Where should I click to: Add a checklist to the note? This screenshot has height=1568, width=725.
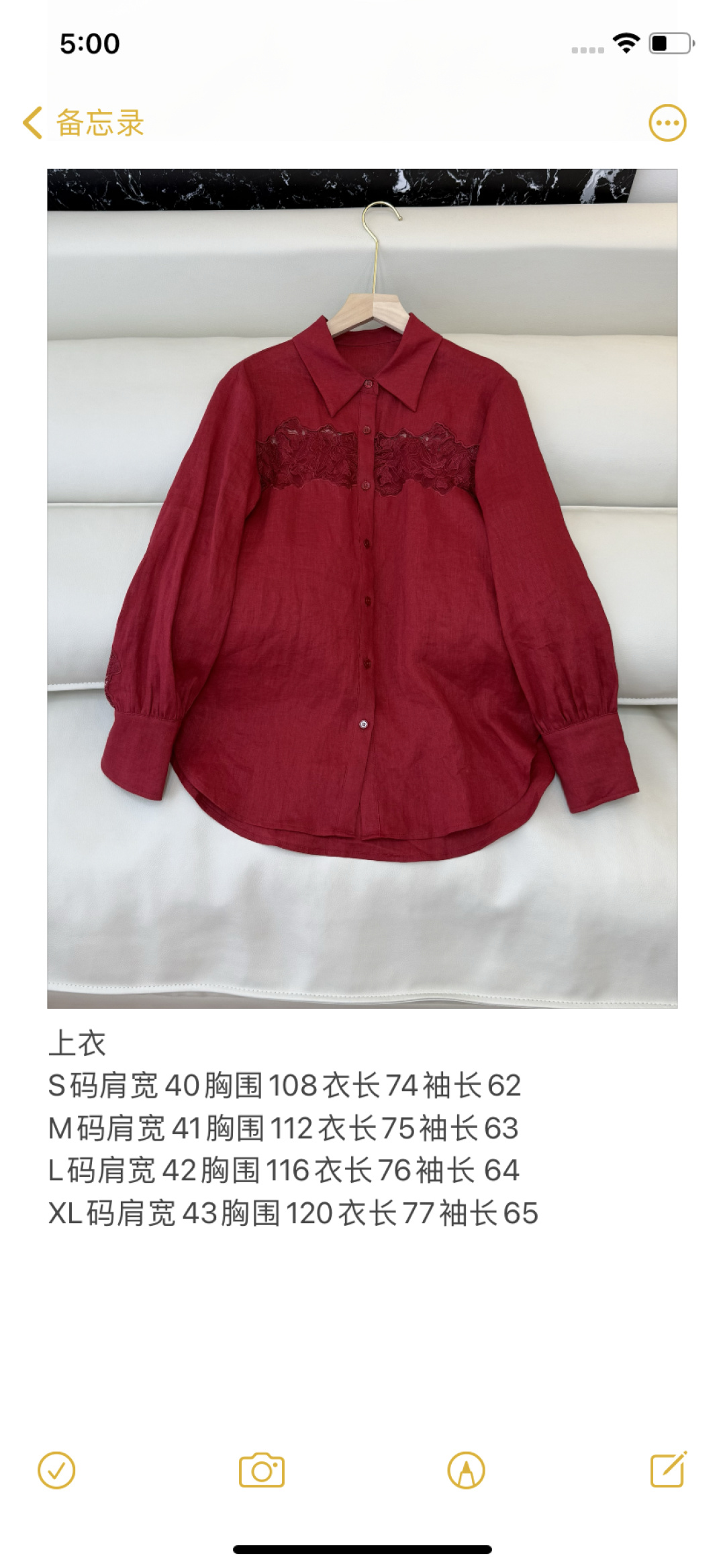click(x=56, y=1471)
